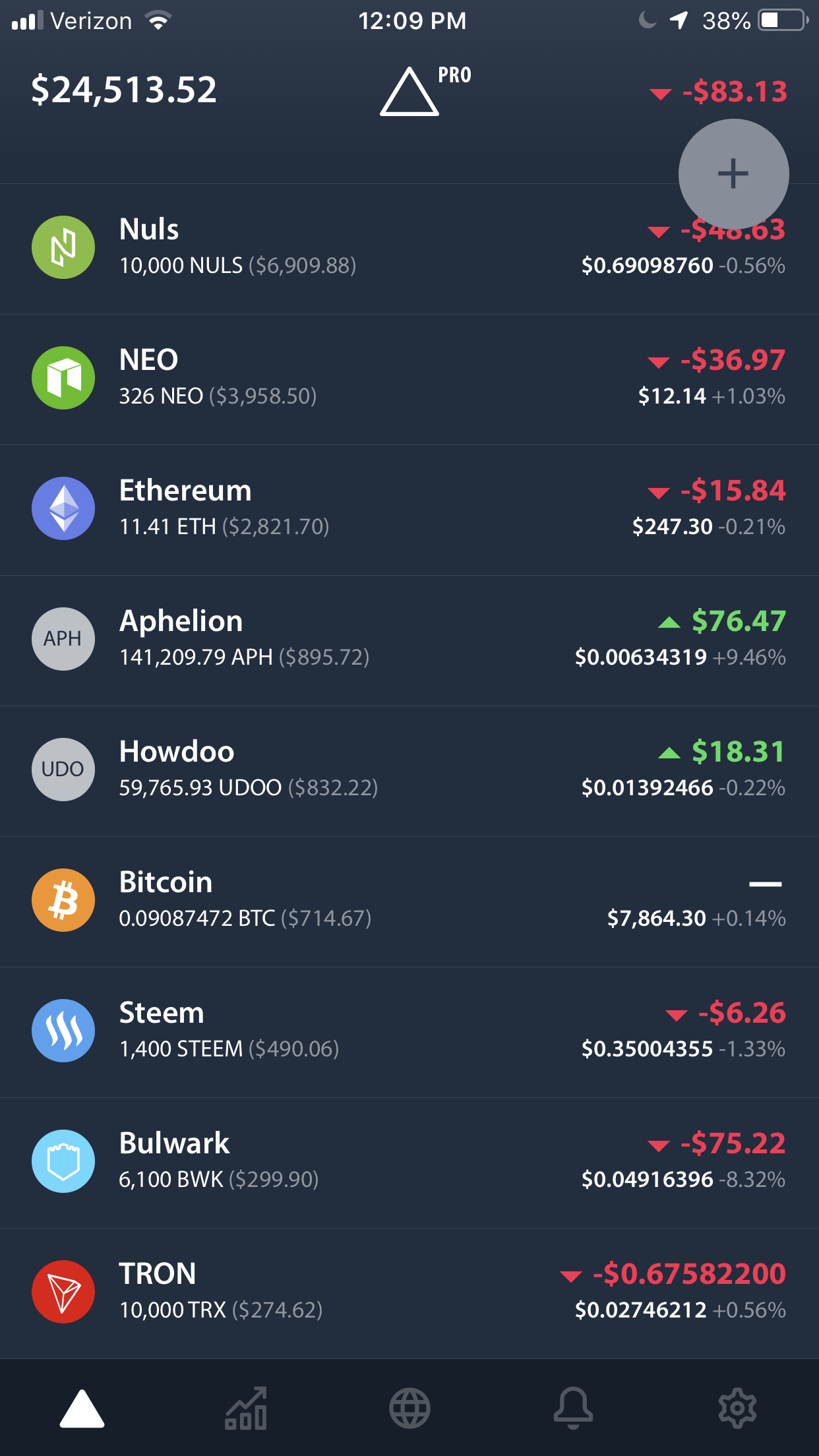Switch to the charts tab

click(246, 1409)
